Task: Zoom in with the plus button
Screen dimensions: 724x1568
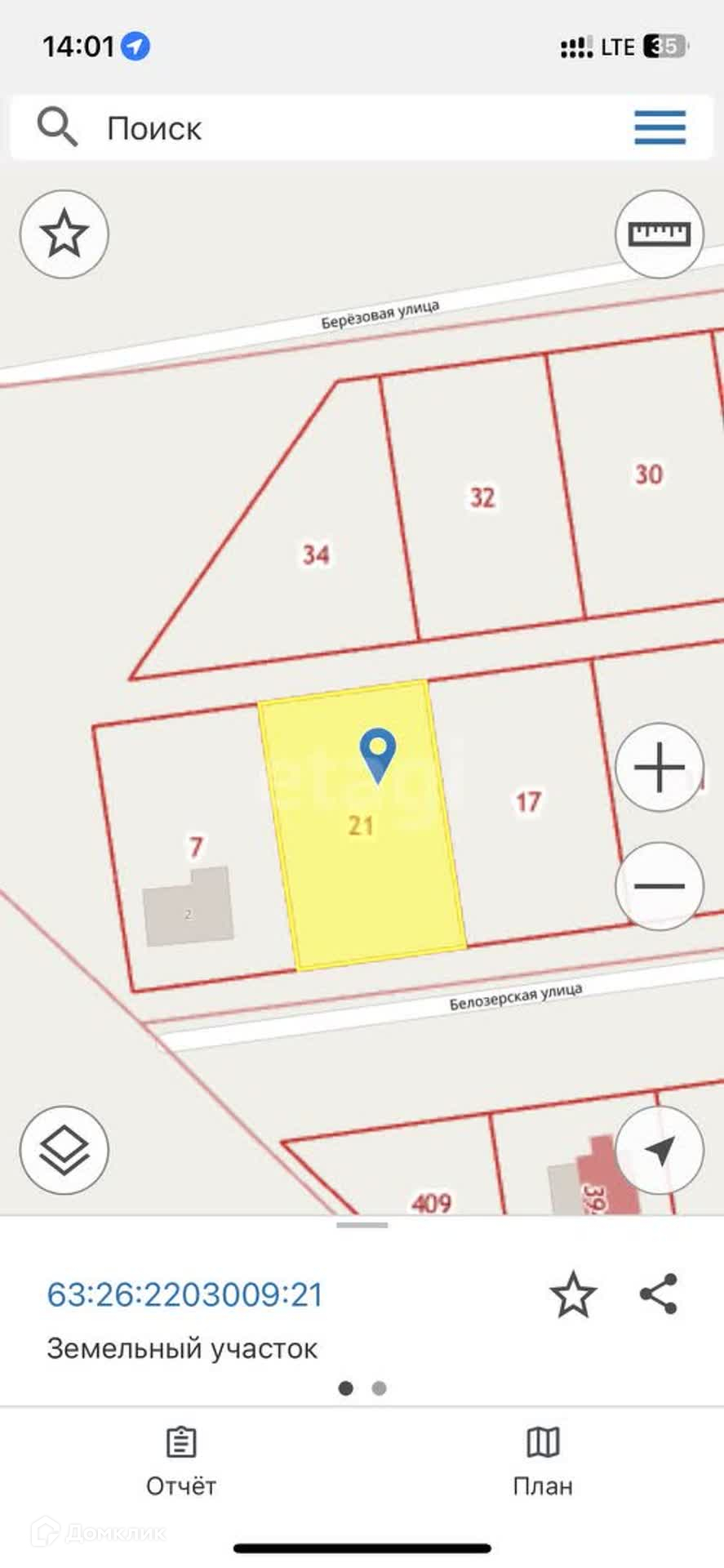Action: pos(659,768)
